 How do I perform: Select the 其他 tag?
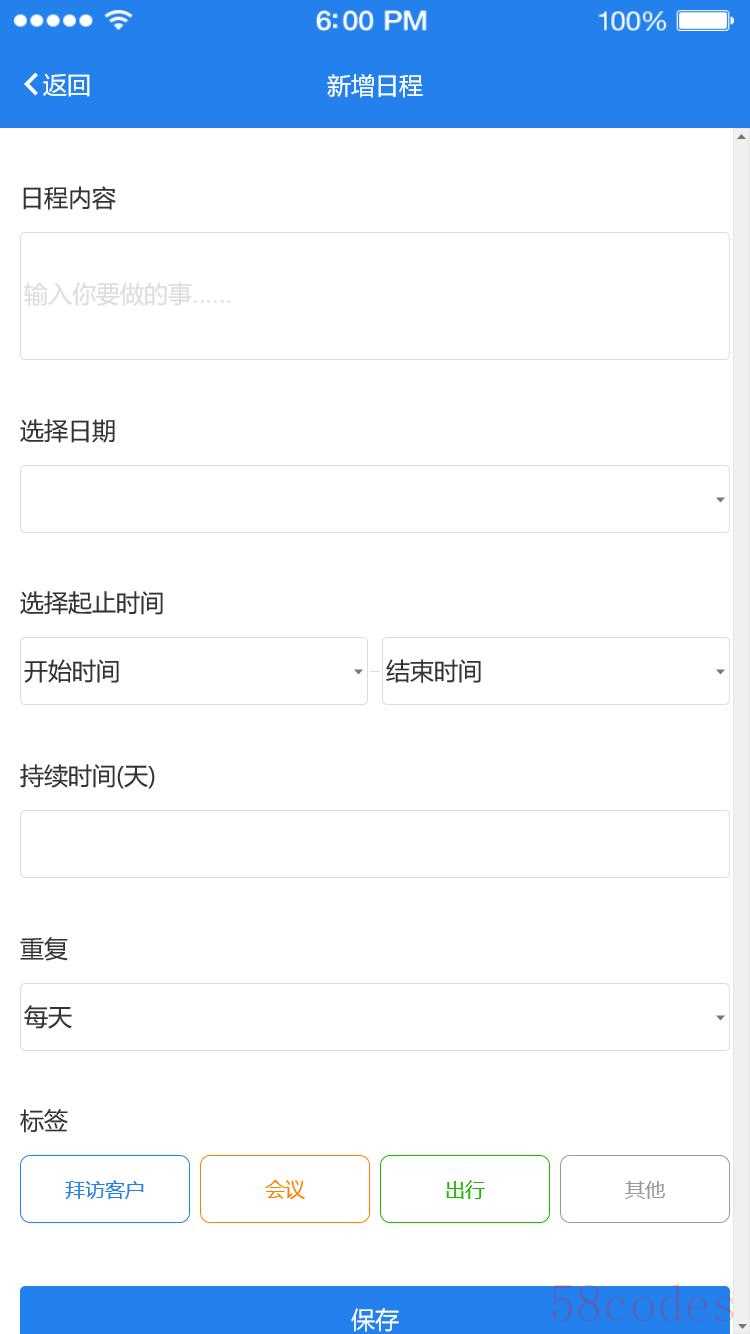(645, 1189)
